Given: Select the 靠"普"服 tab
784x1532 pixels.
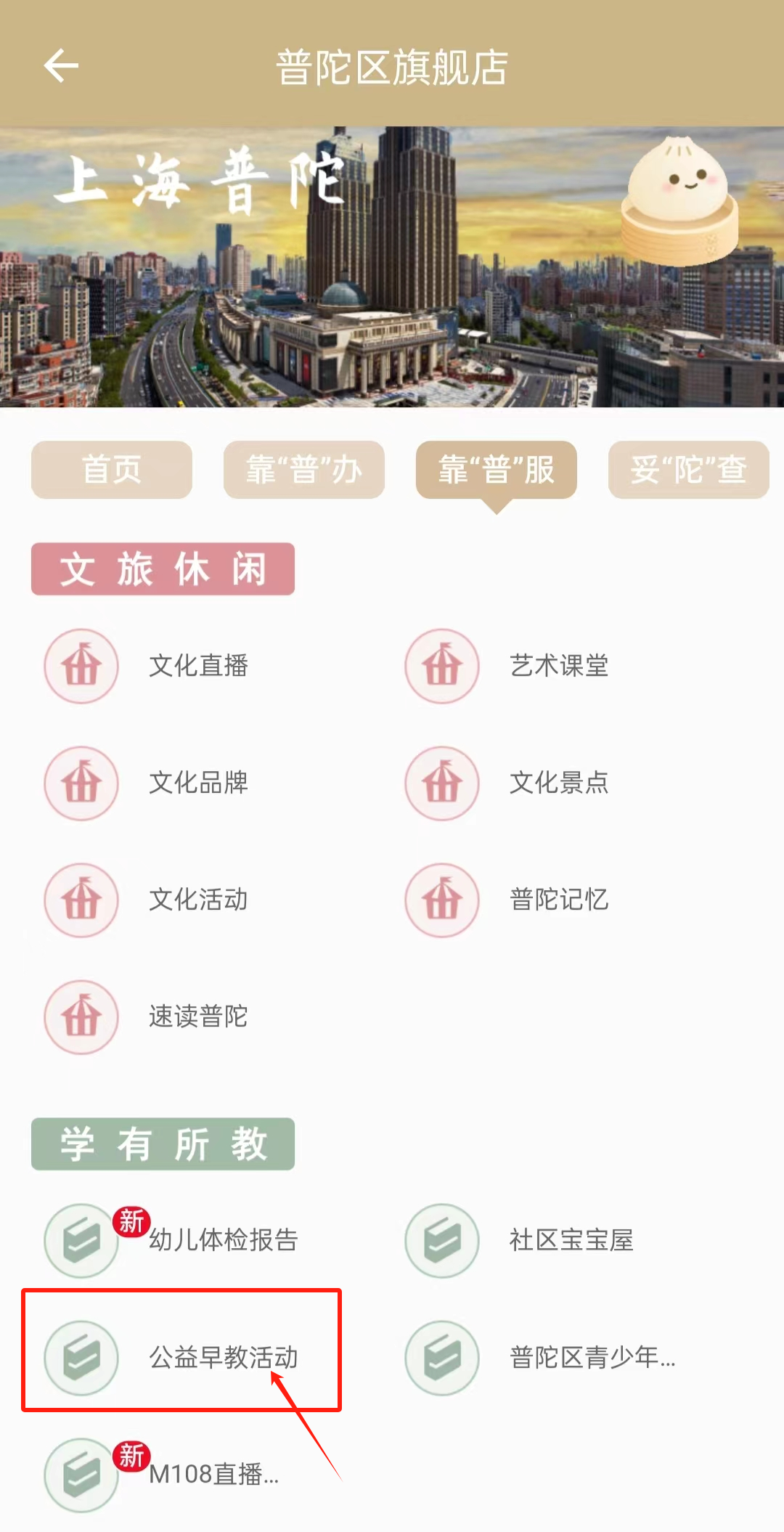Looking at the screenshot, I should pos(496,470).
